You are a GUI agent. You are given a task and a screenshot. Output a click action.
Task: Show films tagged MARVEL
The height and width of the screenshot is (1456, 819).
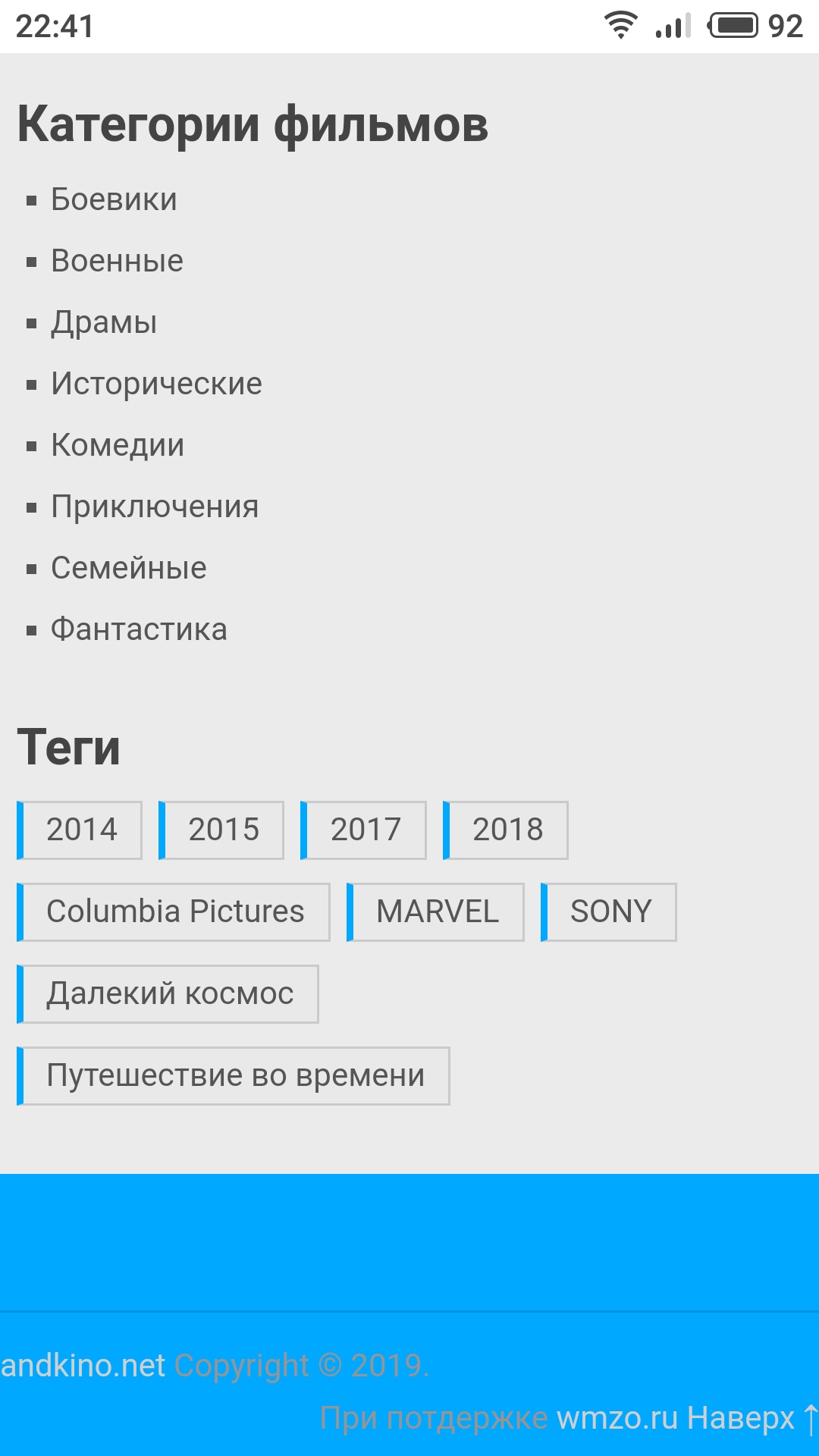tap(437, 912)
